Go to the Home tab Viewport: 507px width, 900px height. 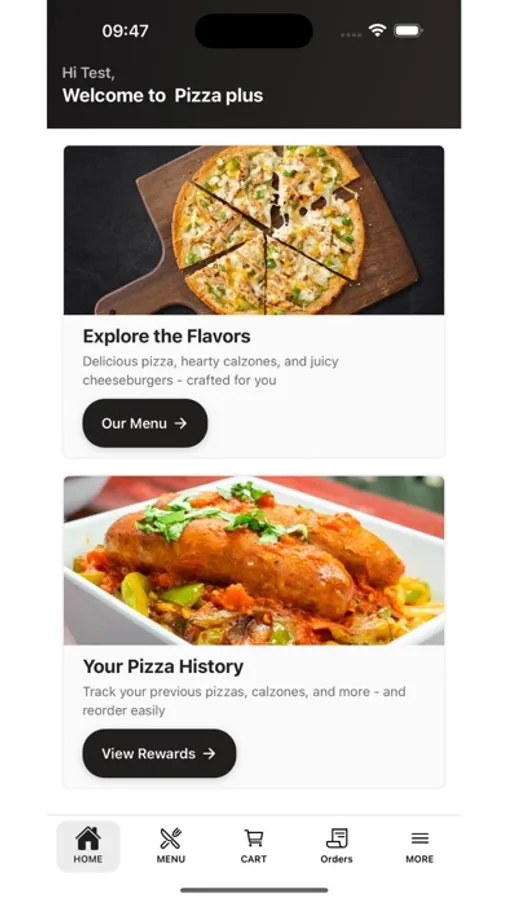88,845
